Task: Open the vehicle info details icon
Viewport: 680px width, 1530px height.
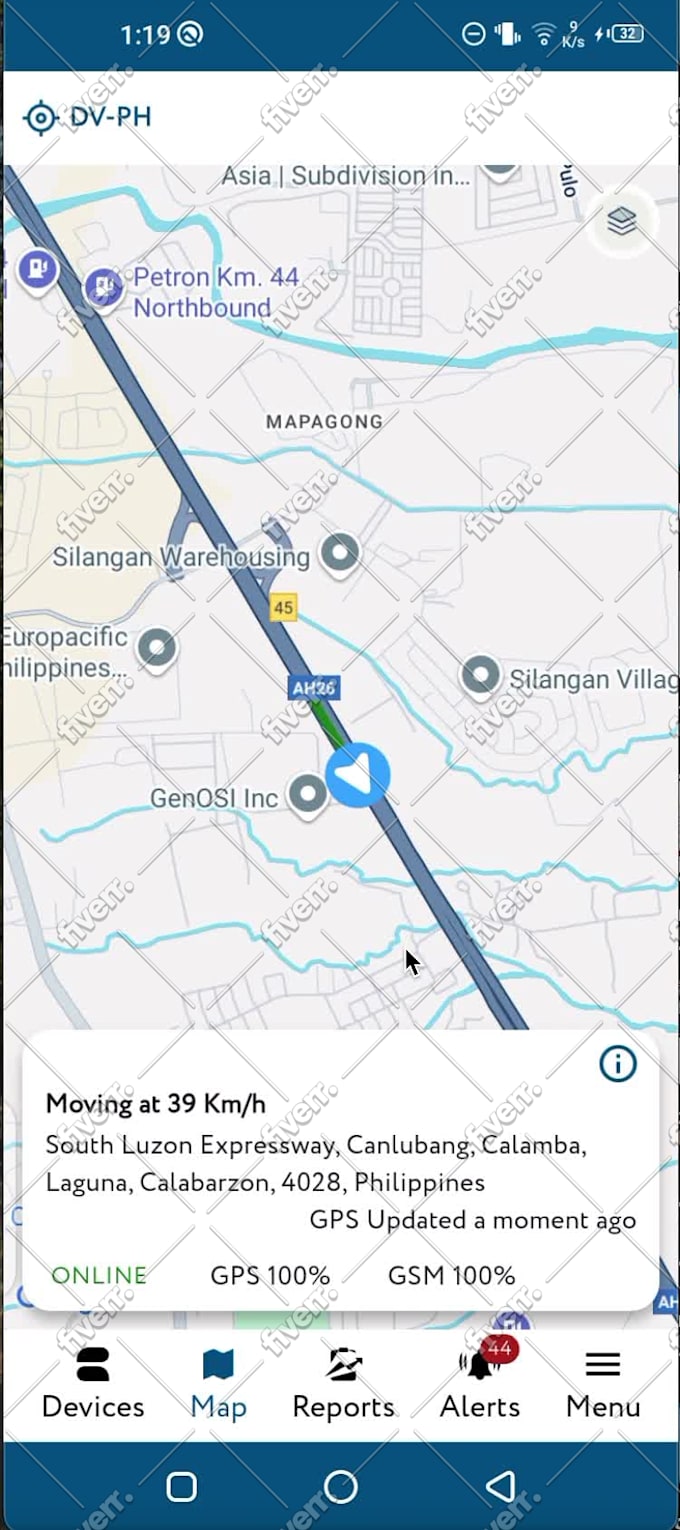Action: (x=618, y=1064)
